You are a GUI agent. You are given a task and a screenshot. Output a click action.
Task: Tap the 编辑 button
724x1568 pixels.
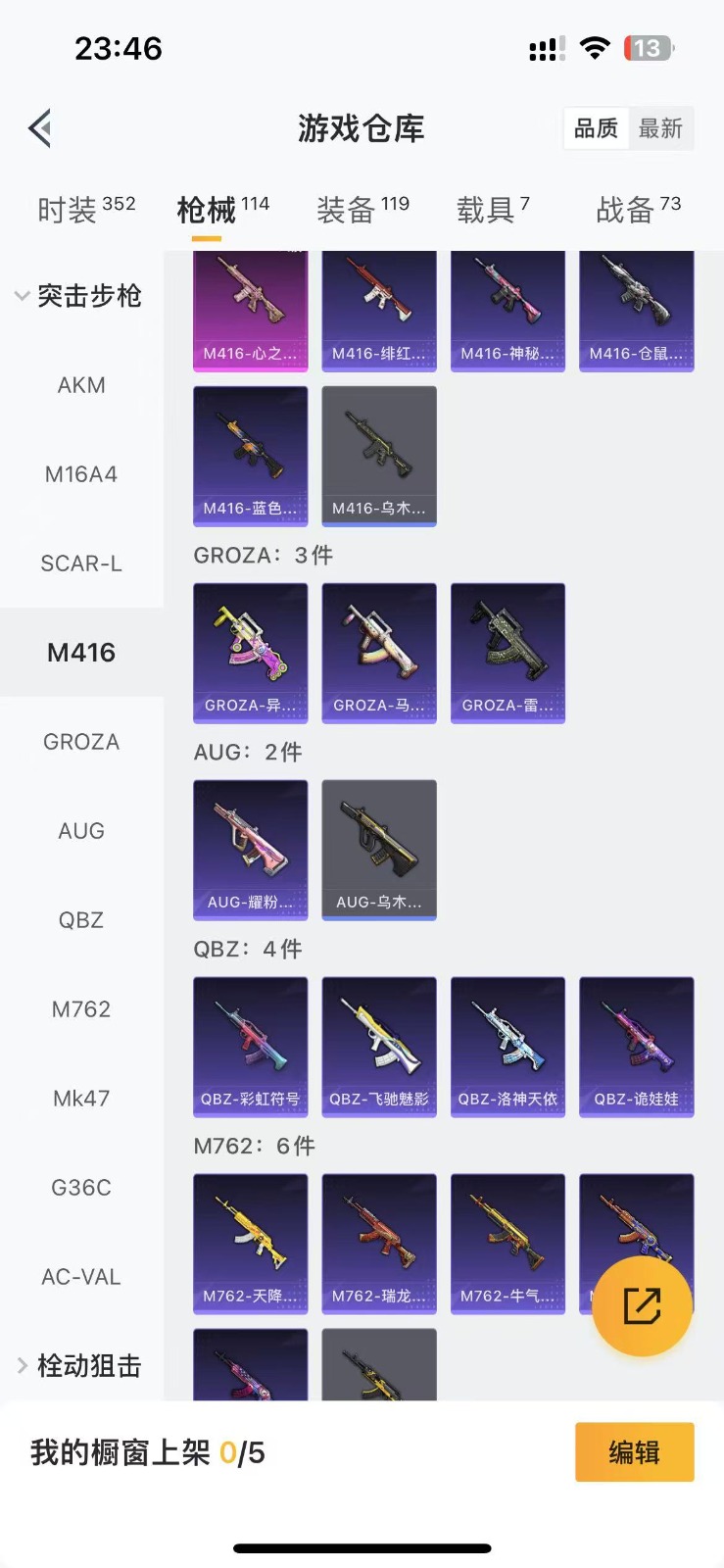click(634, 1451)
